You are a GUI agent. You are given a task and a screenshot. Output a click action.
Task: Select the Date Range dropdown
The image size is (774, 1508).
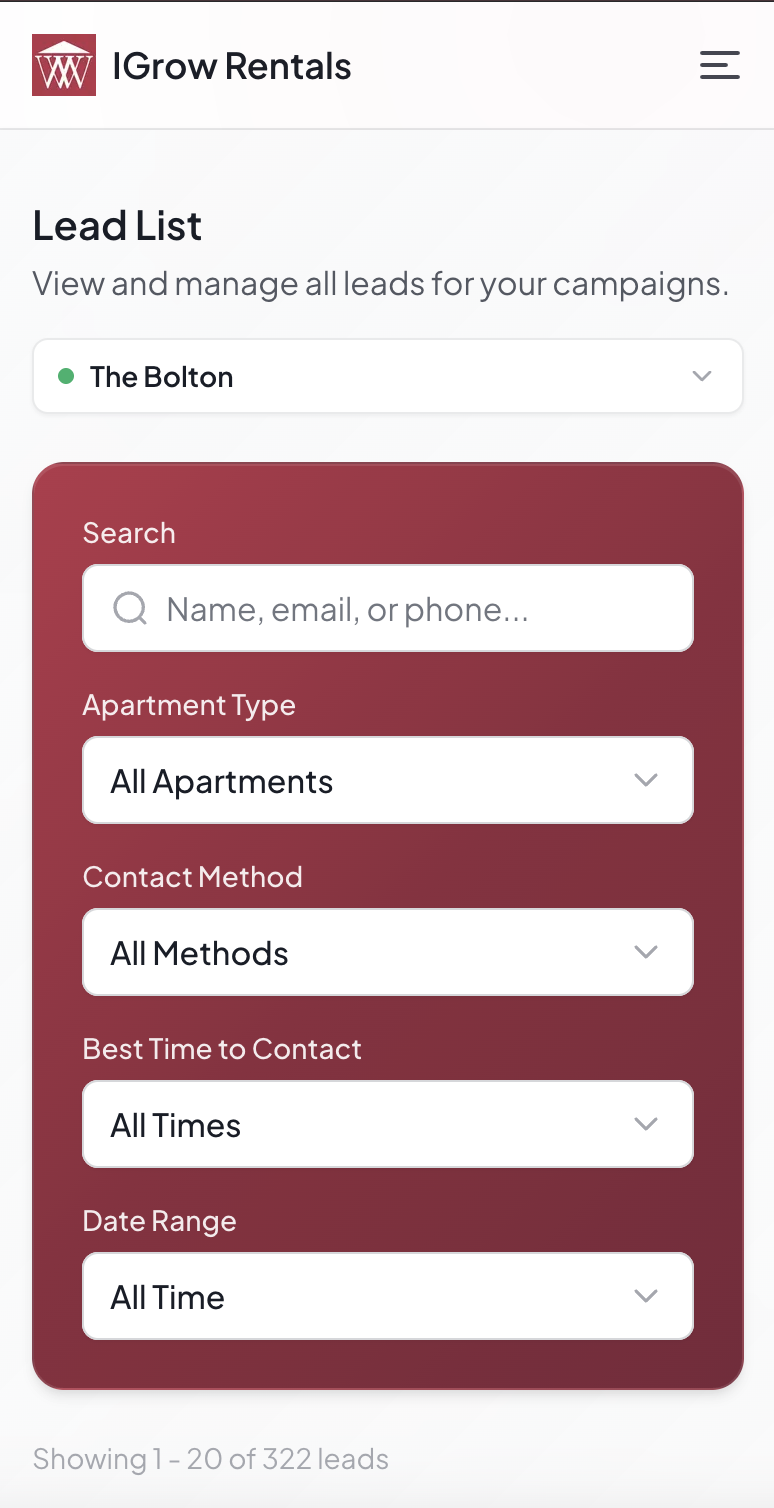[x=388, y=1296]
